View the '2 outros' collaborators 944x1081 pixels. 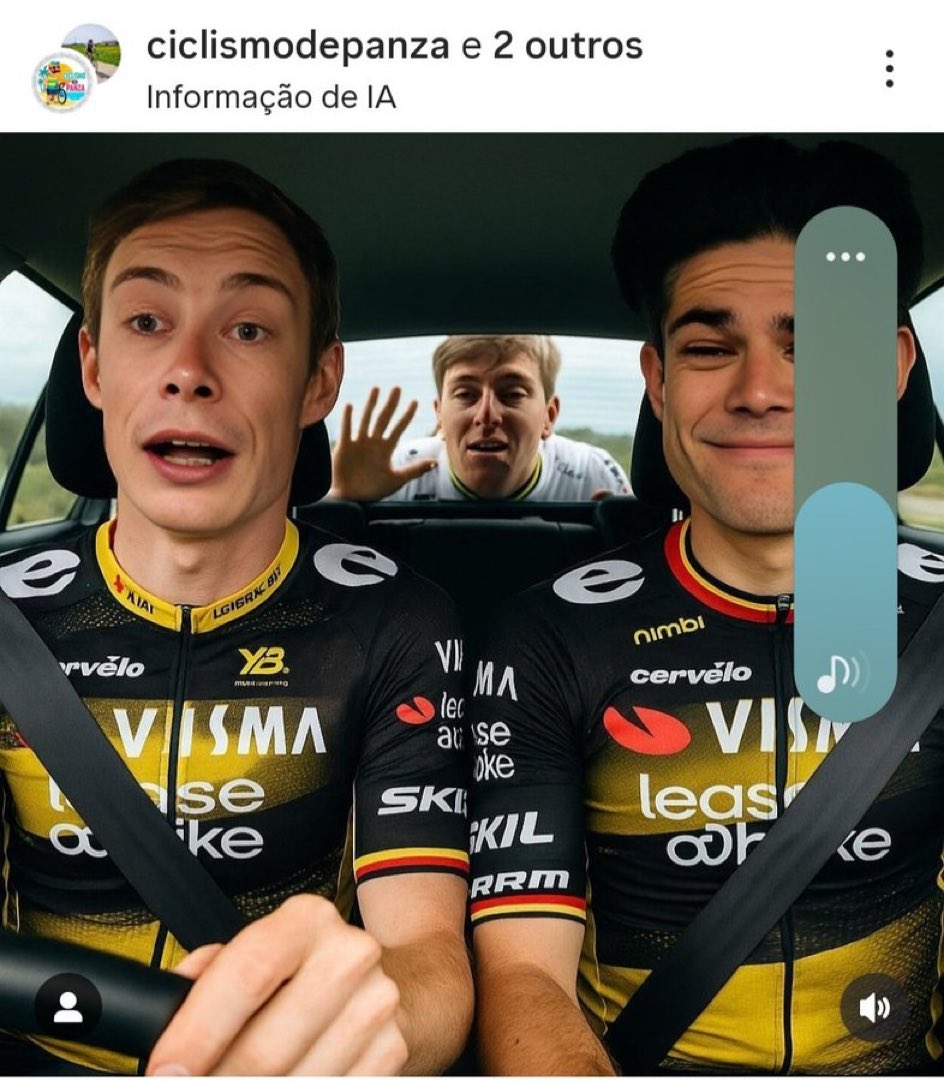567,46
